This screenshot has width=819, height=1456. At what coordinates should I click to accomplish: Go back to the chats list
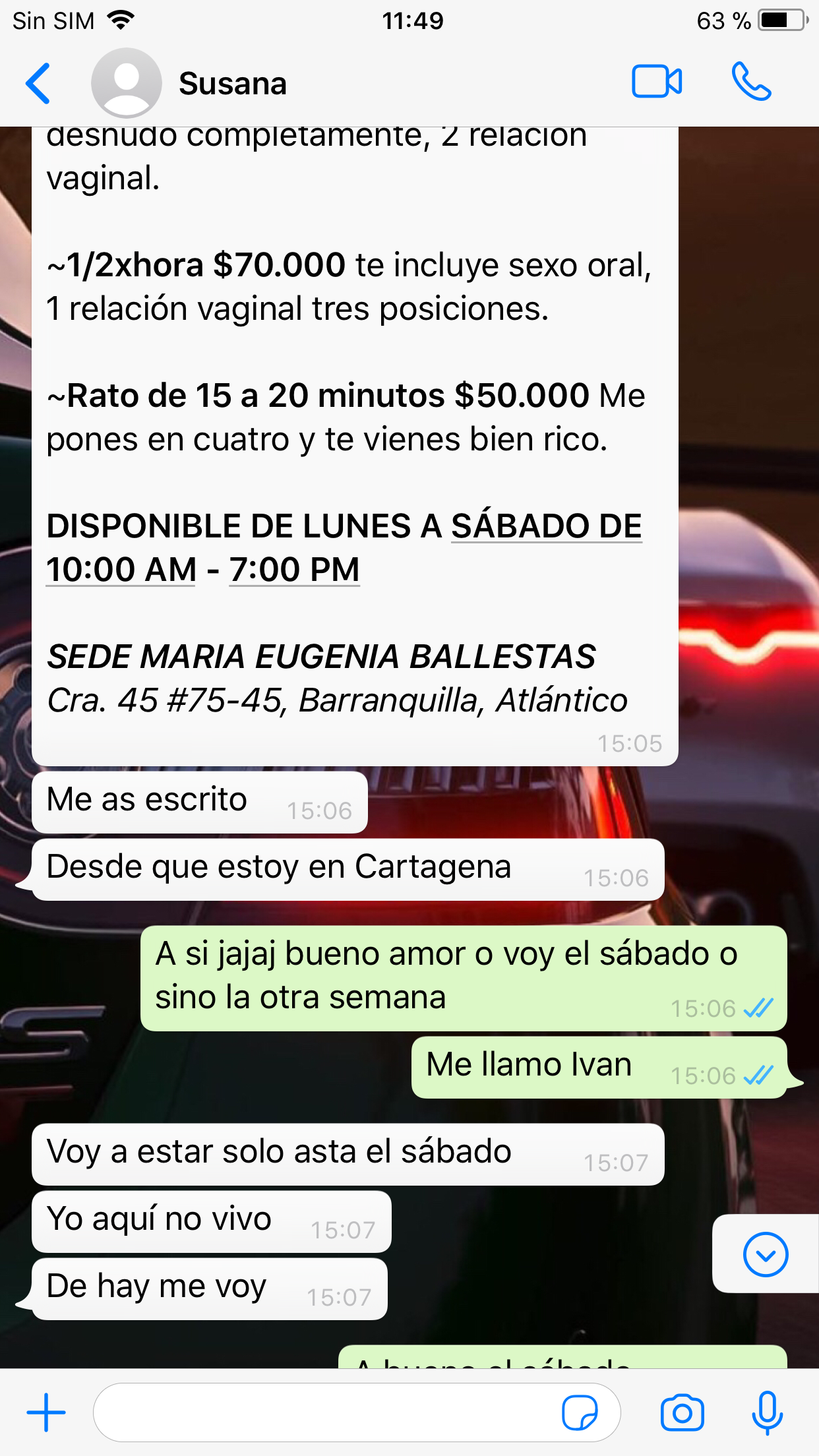point(38,84)
